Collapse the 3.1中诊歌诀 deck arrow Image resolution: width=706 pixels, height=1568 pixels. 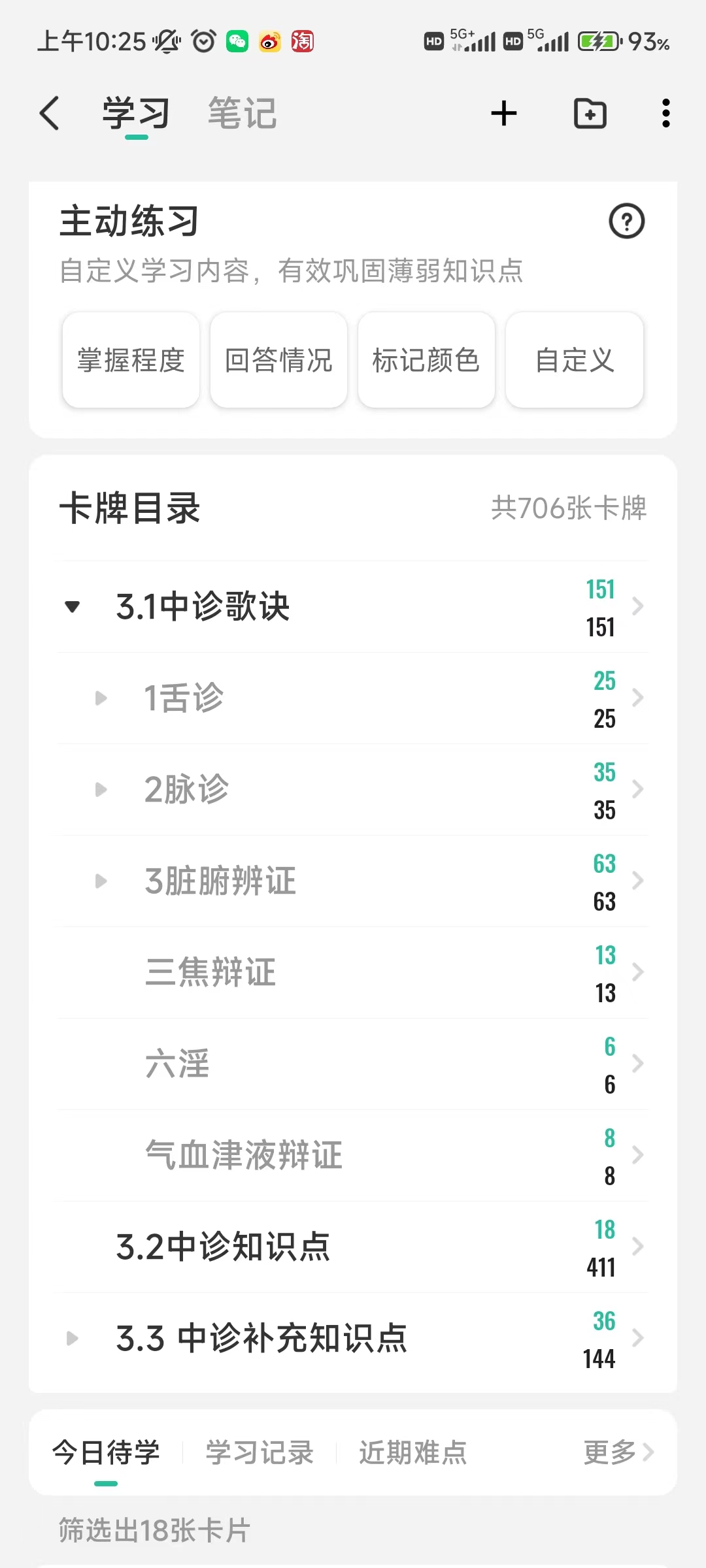[73, 607]
